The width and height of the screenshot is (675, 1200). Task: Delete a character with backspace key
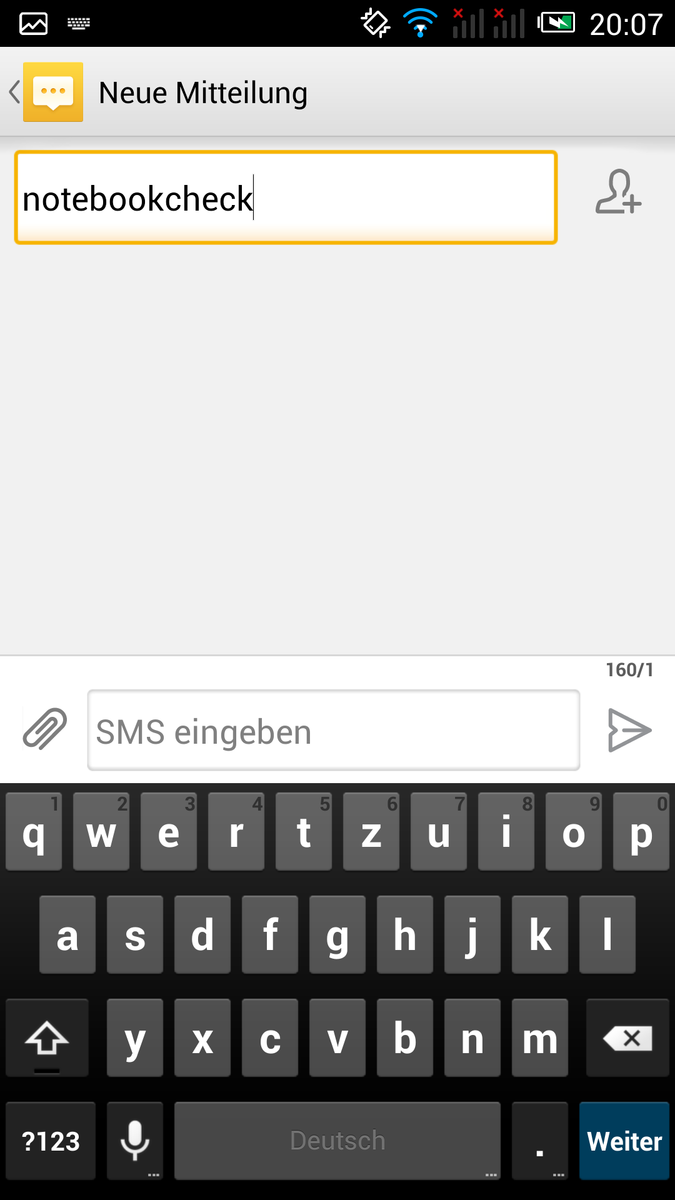point(626,1040)
